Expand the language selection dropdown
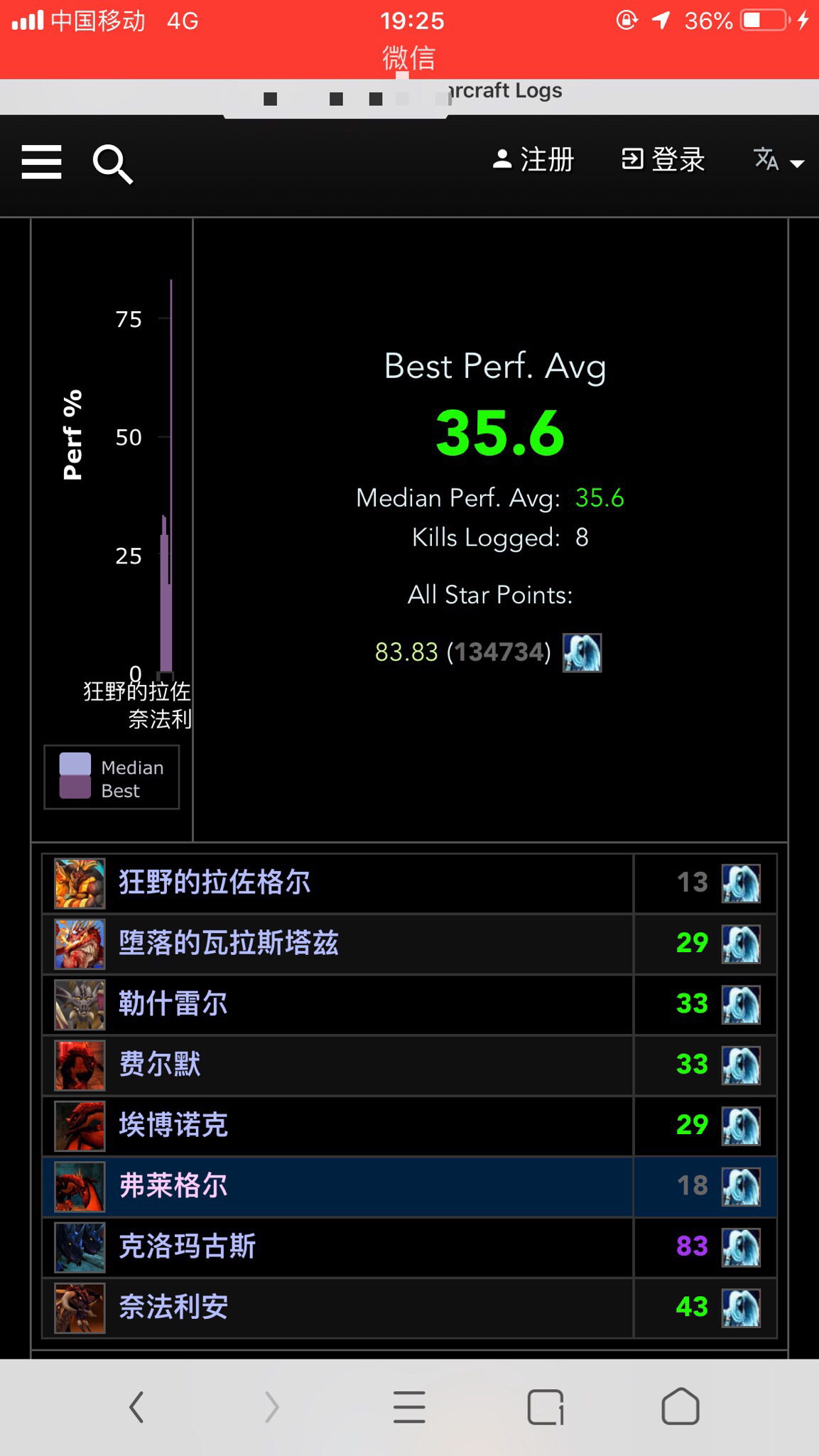 779,161
